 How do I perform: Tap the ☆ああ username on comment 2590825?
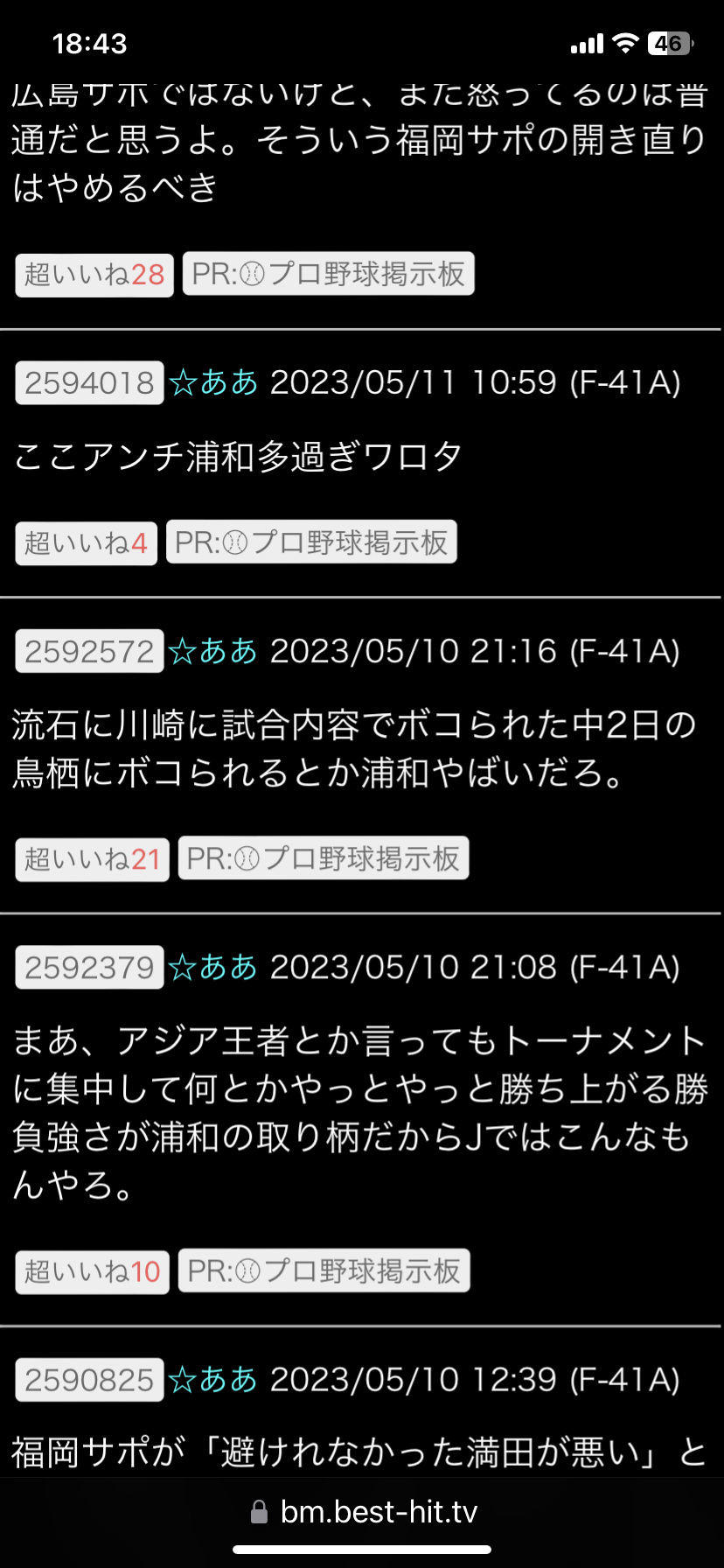[213, 1380]
